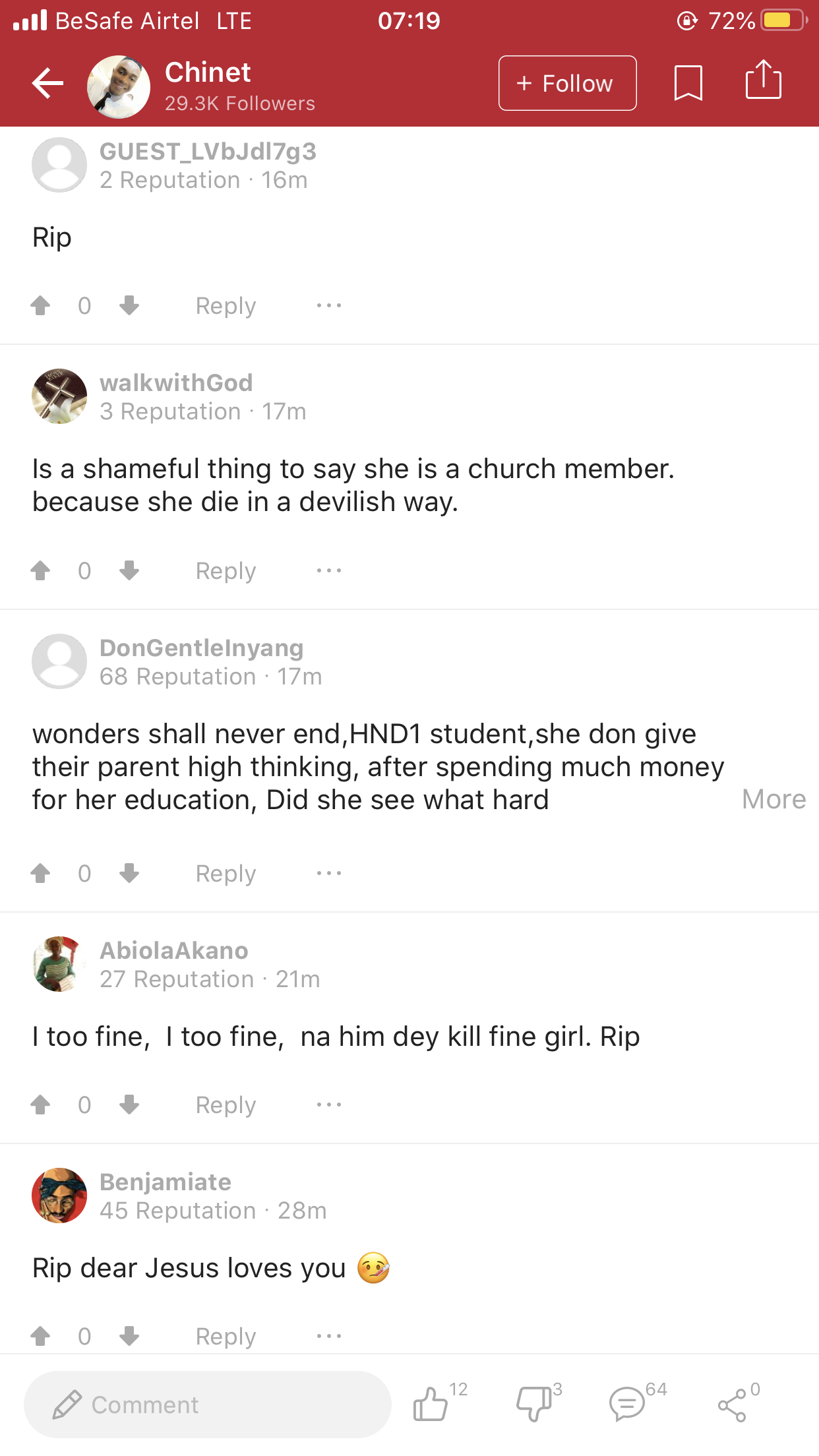Screen dimensions: 819x1456
Task: Open options menu for DonGentleInyang's comment
Action: tap(328, 873)
